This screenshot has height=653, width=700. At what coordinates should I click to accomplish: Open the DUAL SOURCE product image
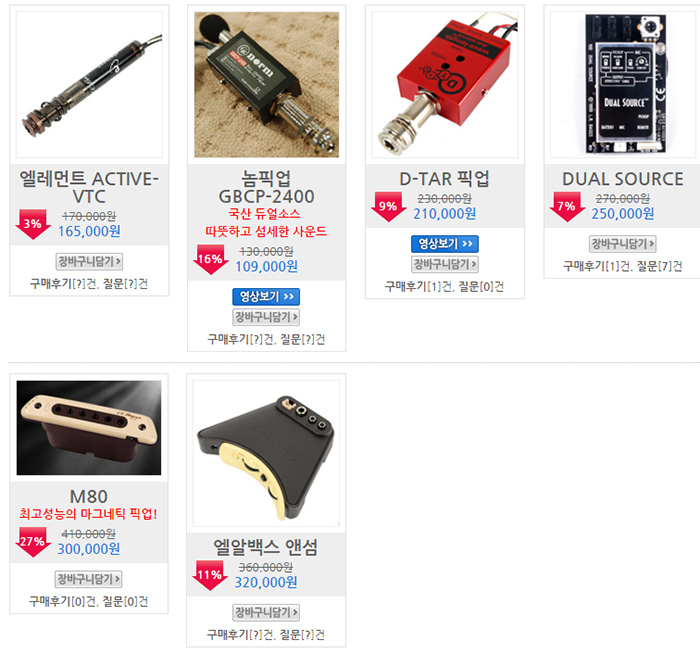622,84
